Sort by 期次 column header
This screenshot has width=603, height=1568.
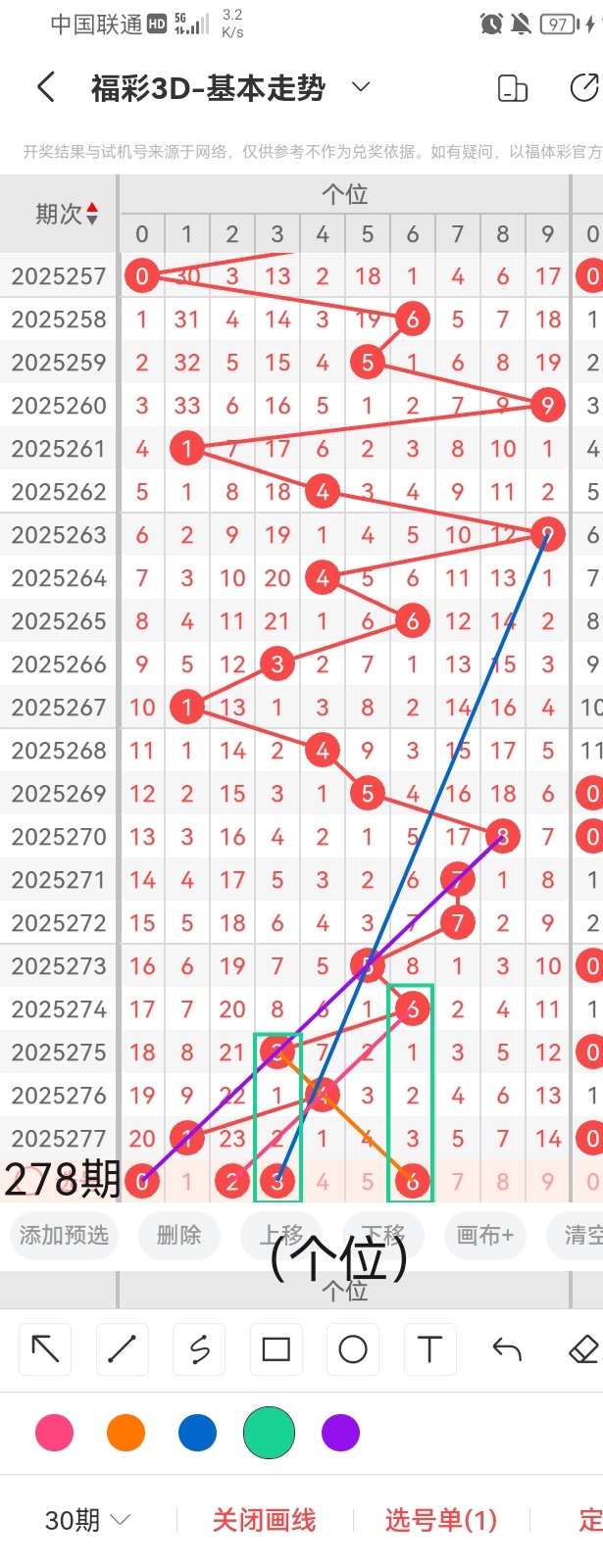click(x=67, y=214)
